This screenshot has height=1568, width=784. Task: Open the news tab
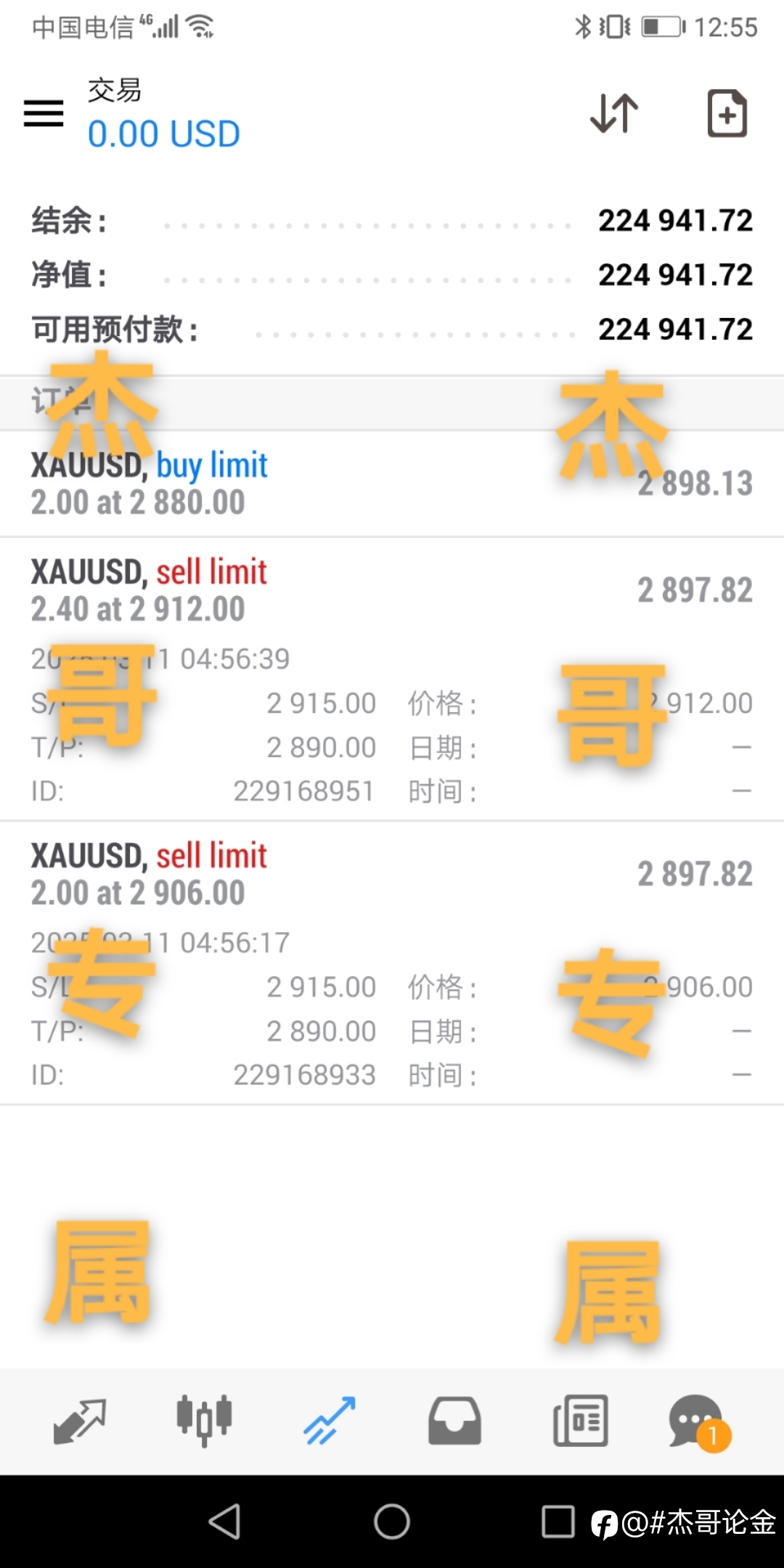point(580,1421)
